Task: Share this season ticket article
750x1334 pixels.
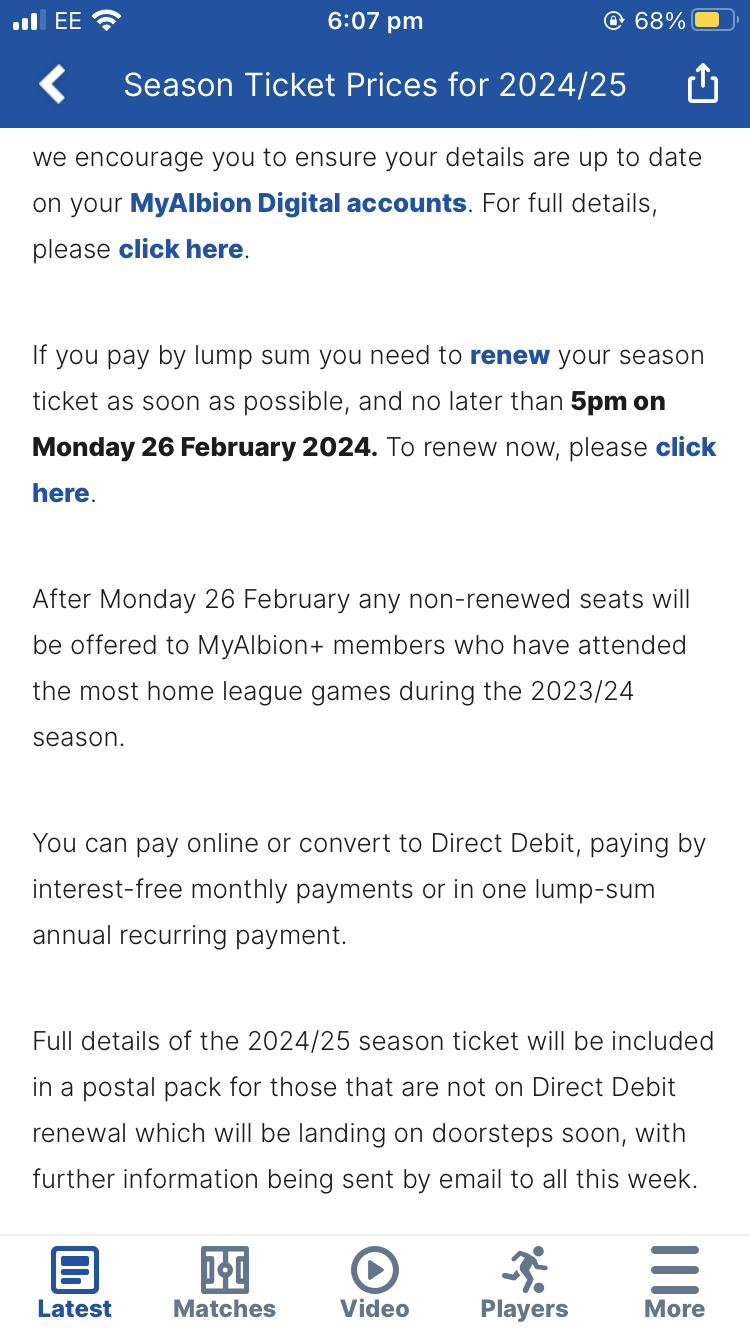Action: 702,84
